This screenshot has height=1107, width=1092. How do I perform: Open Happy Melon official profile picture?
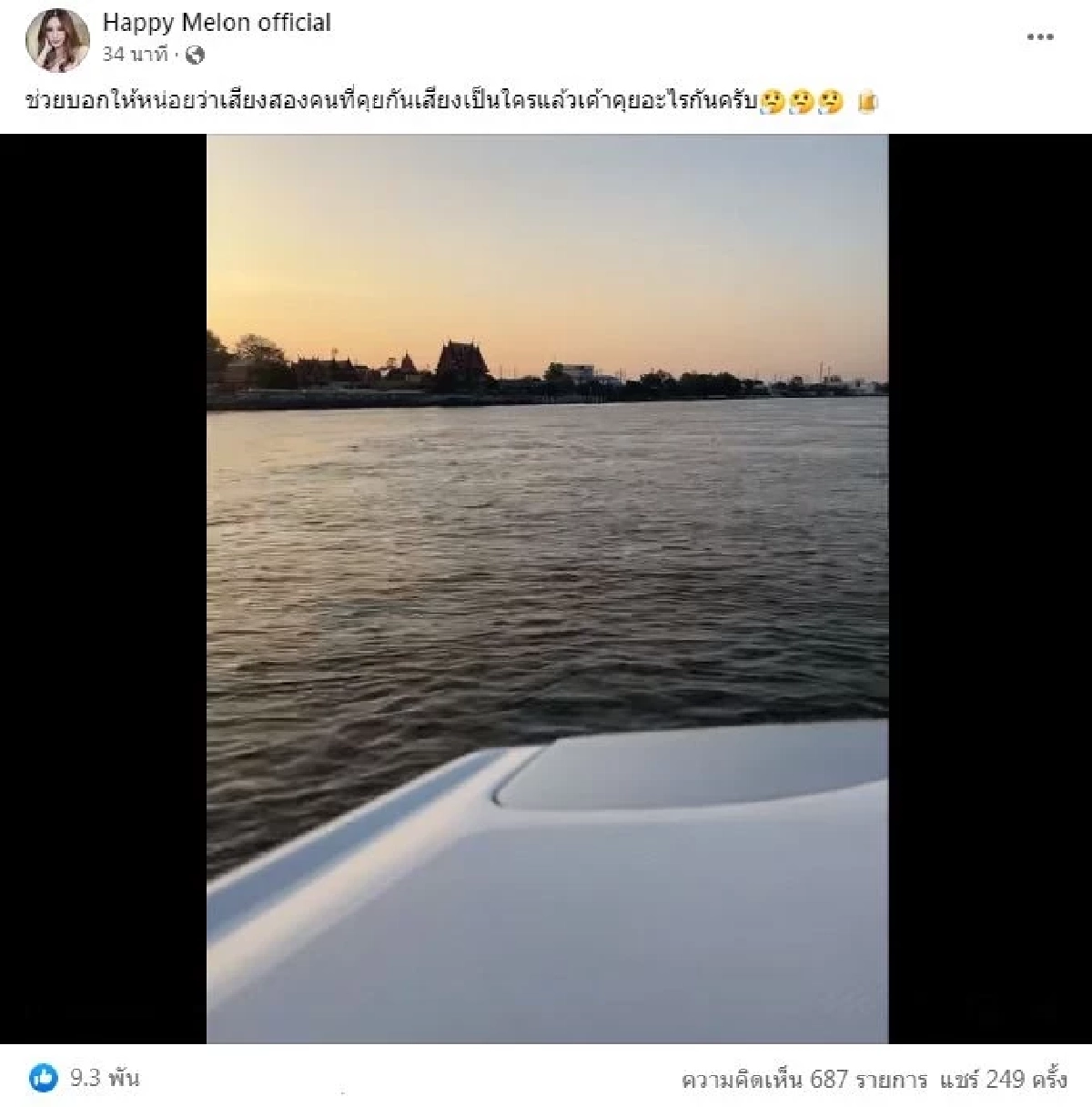click(x=58, y=40)
